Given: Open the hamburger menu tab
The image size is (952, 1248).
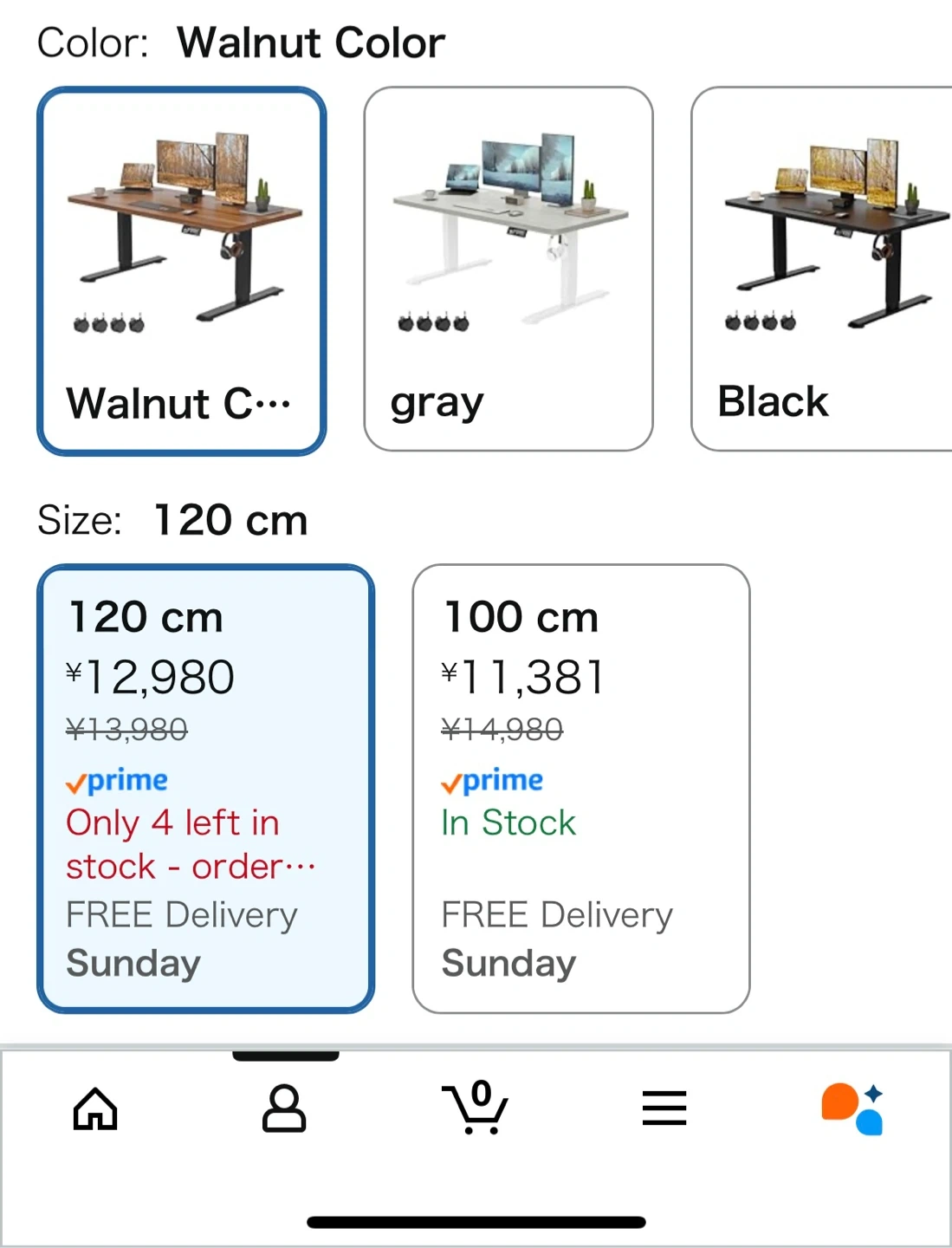Looking at the screenshot, I should pos(664,1108).
